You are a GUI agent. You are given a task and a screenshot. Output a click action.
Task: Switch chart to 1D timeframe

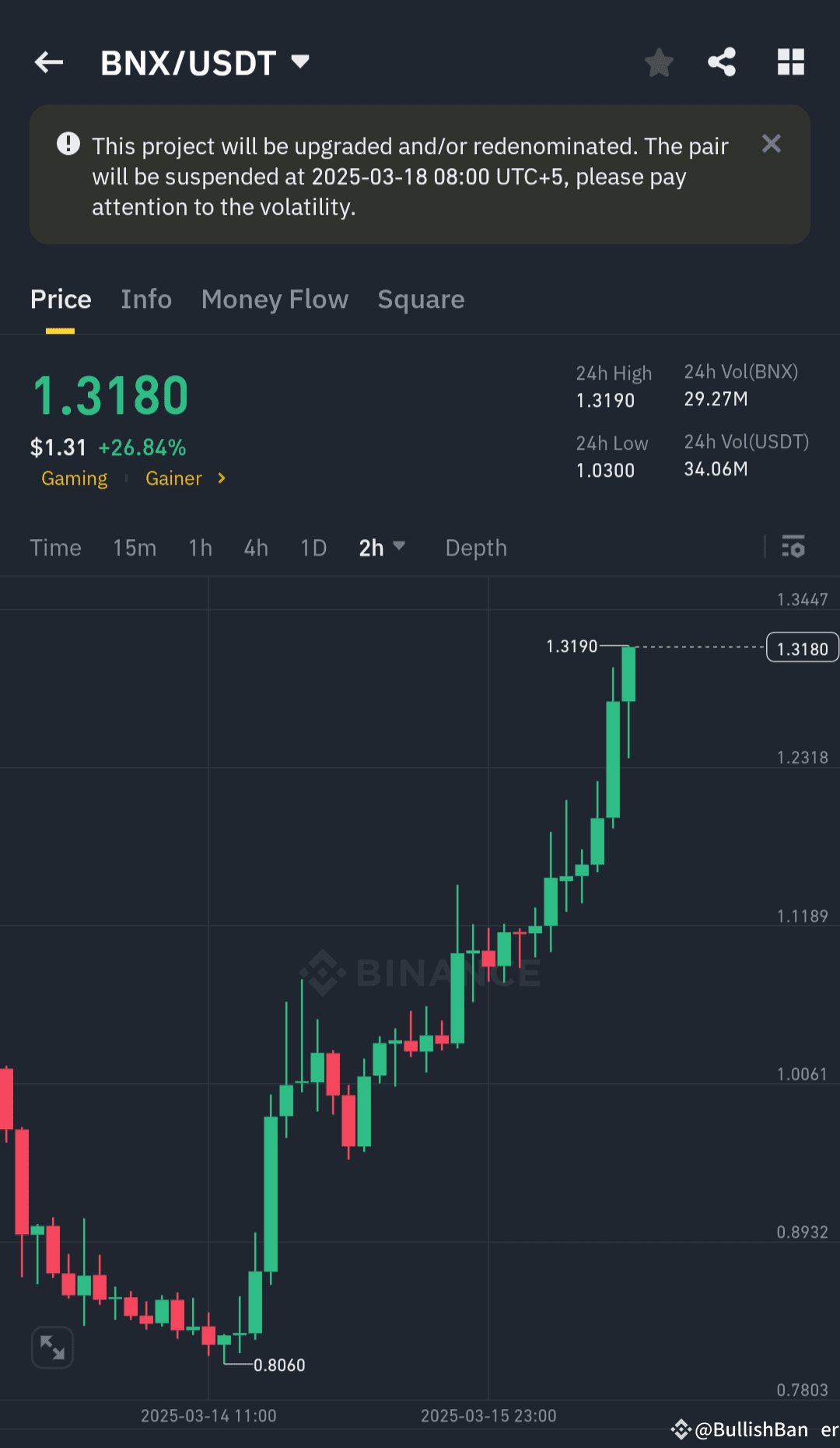(313, 548)
